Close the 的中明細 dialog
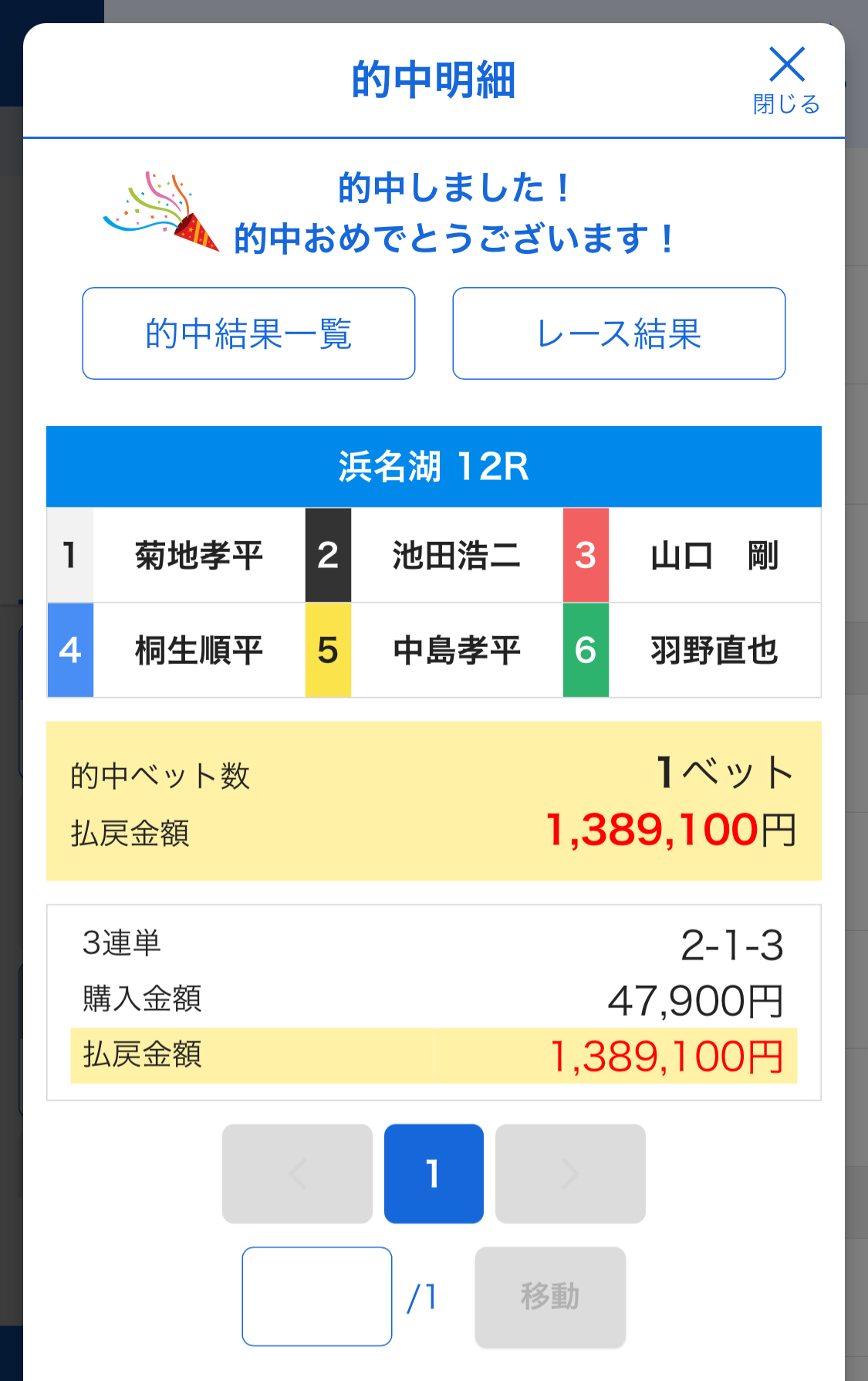The image size is (868, 1381). point(786,78)
